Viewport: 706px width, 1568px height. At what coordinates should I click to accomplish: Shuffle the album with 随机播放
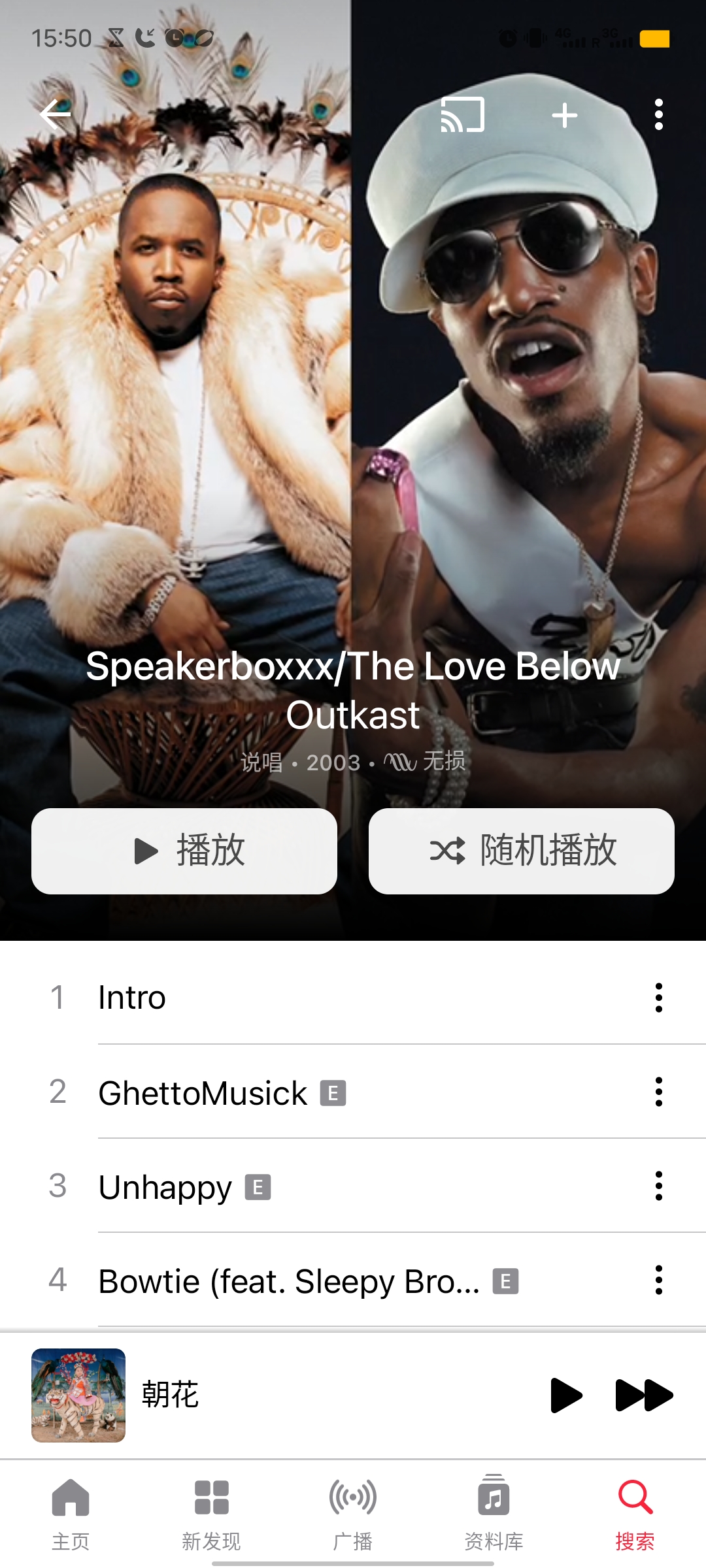(521, 851)
